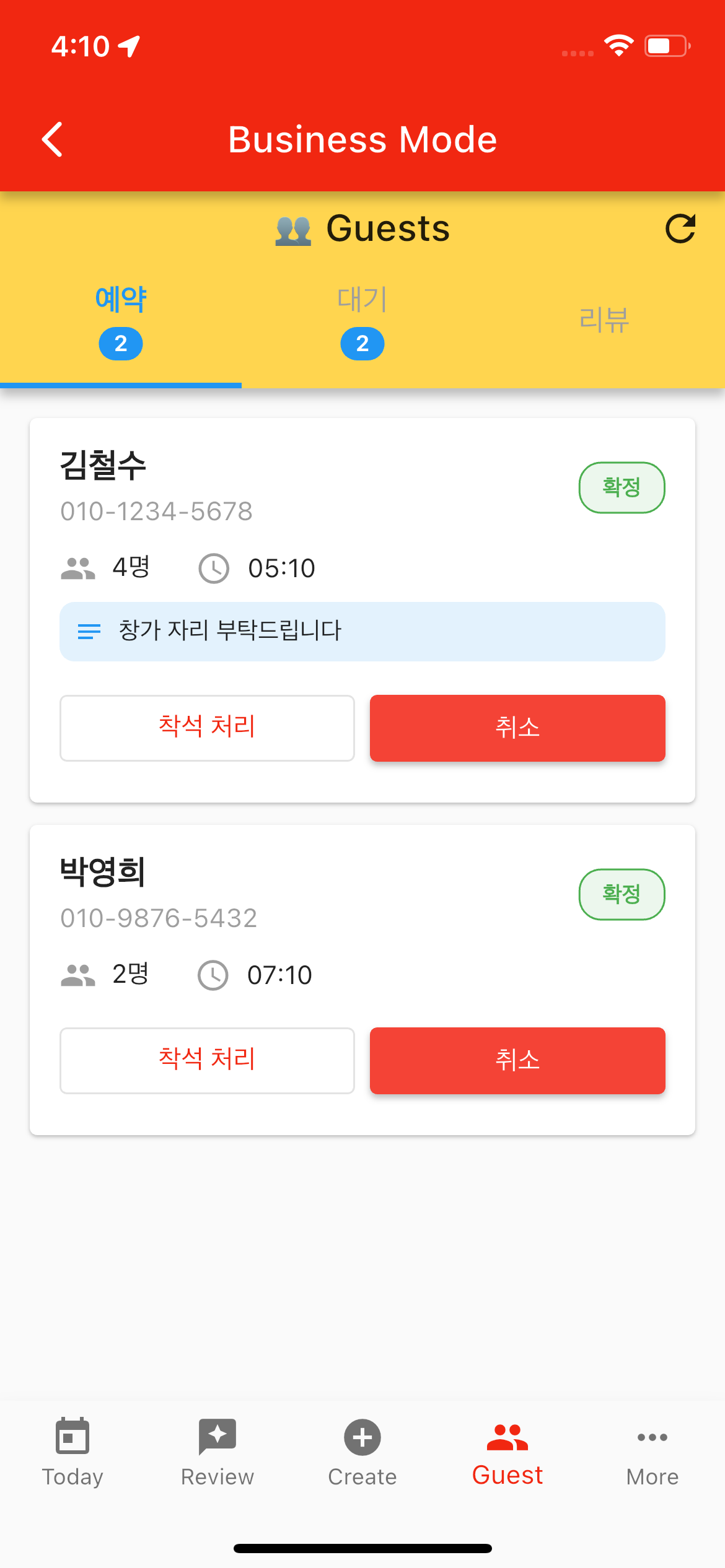
Task: Select the 예약 tab
Action: point(121,316)
